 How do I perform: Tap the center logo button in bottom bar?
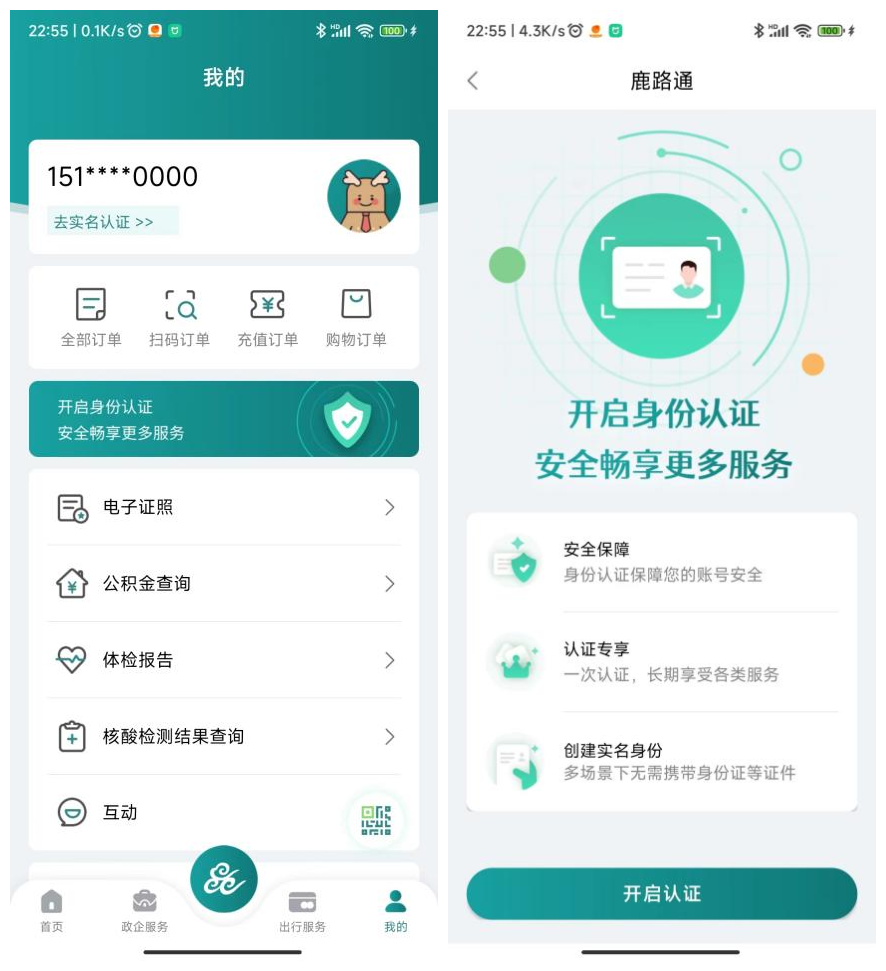[x=224, y=879]
